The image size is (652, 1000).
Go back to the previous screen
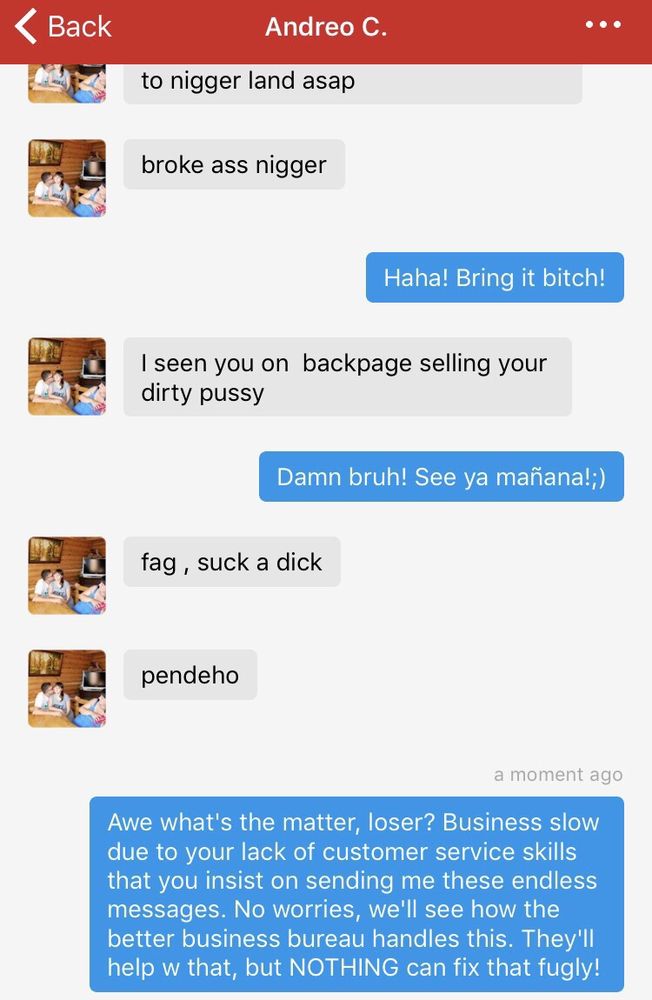coord(62,27)
